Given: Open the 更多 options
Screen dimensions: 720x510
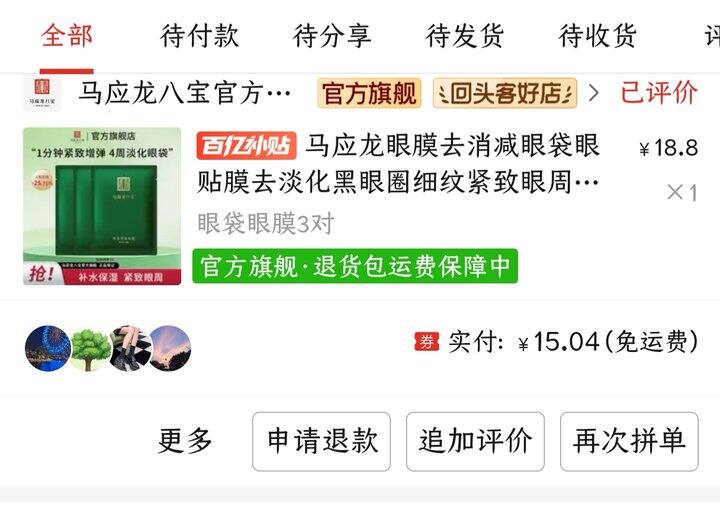Looking at the screenshot, I should [x=185, y=441].
